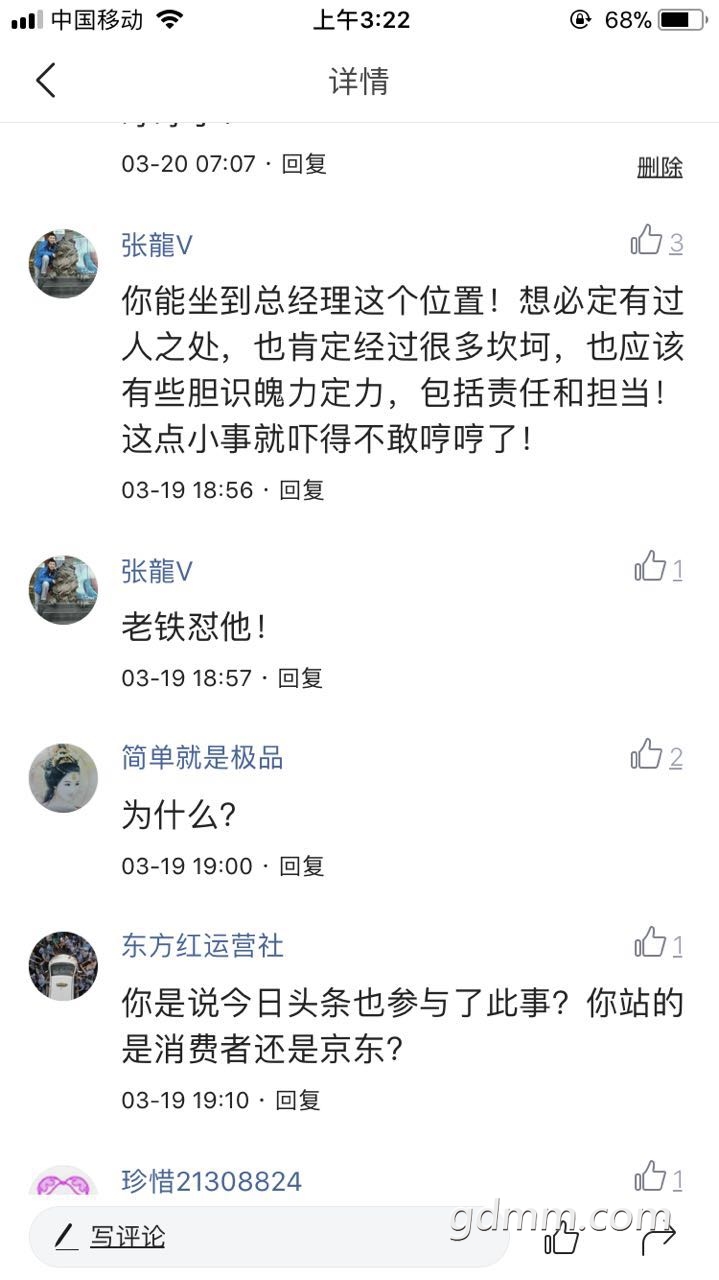
Task: Reply to the comment 老铁怼他！
Action: [300, 678]
